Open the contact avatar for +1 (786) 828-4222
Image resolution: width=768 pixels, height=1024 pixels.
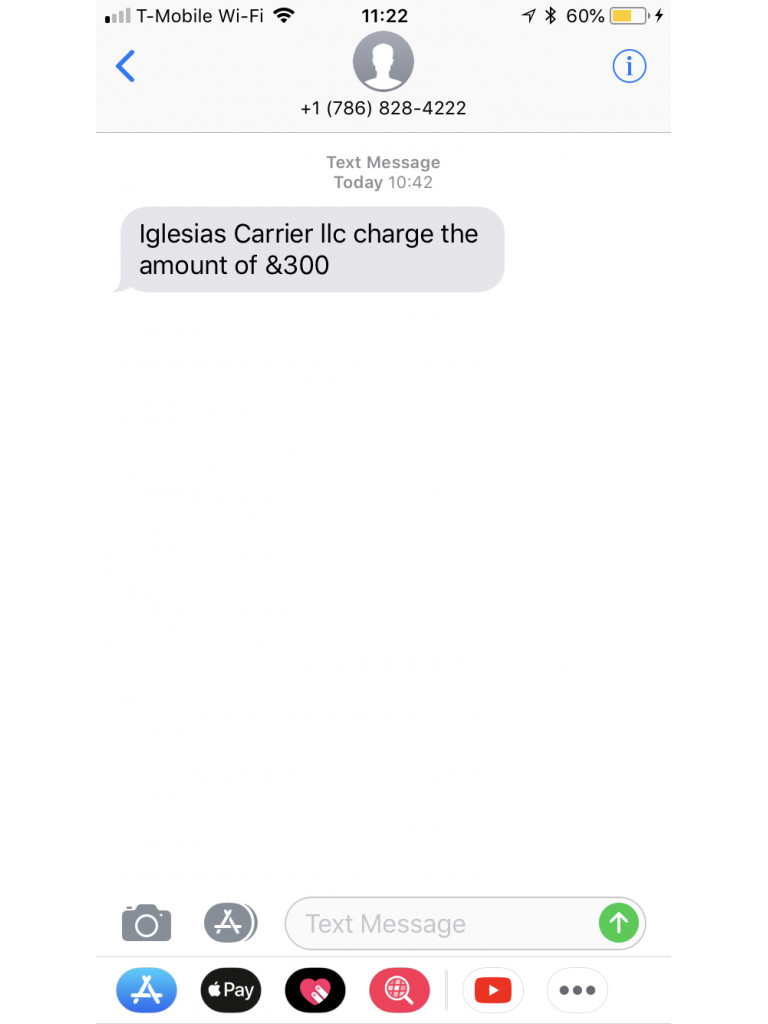click(383, 61)
